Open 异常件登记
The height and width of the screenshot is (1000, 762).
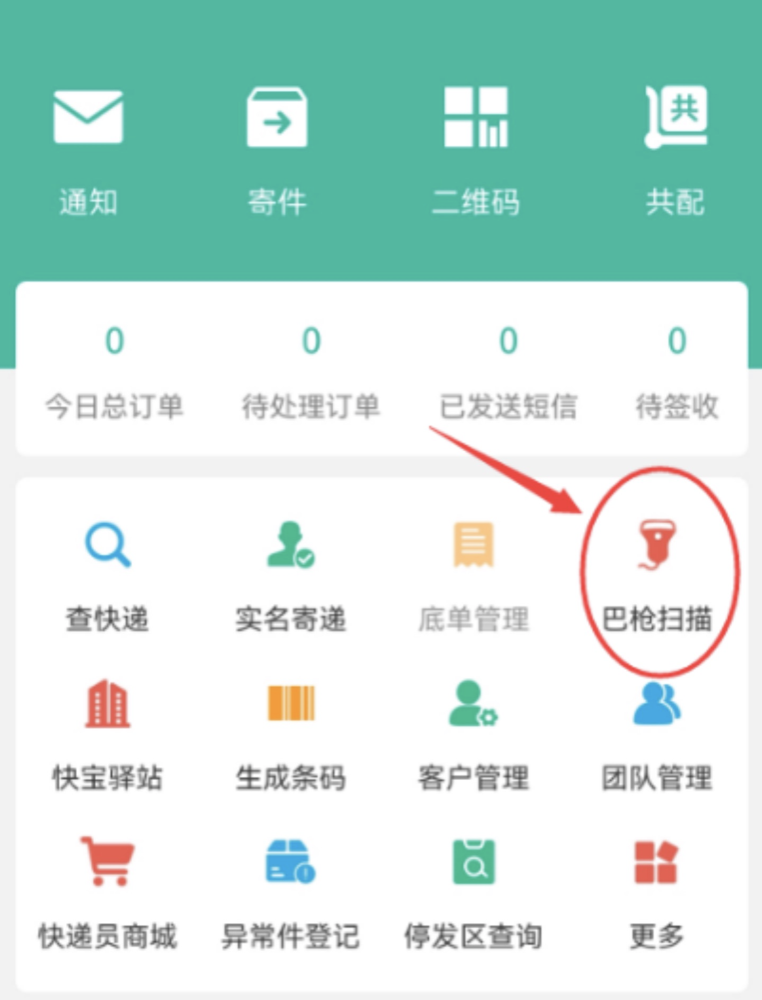click(x=291, y=892)
